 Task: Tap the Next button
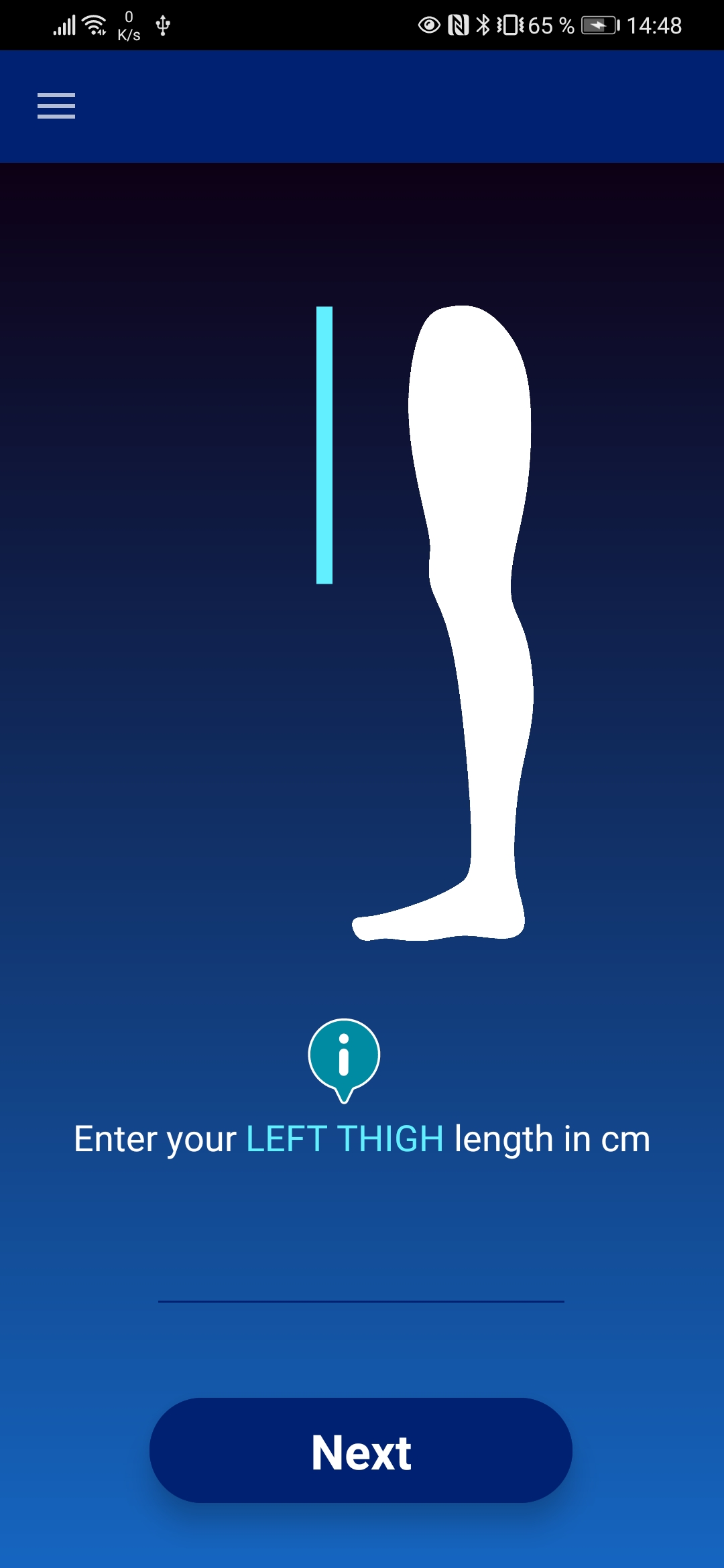click(x=361, y=1450)
